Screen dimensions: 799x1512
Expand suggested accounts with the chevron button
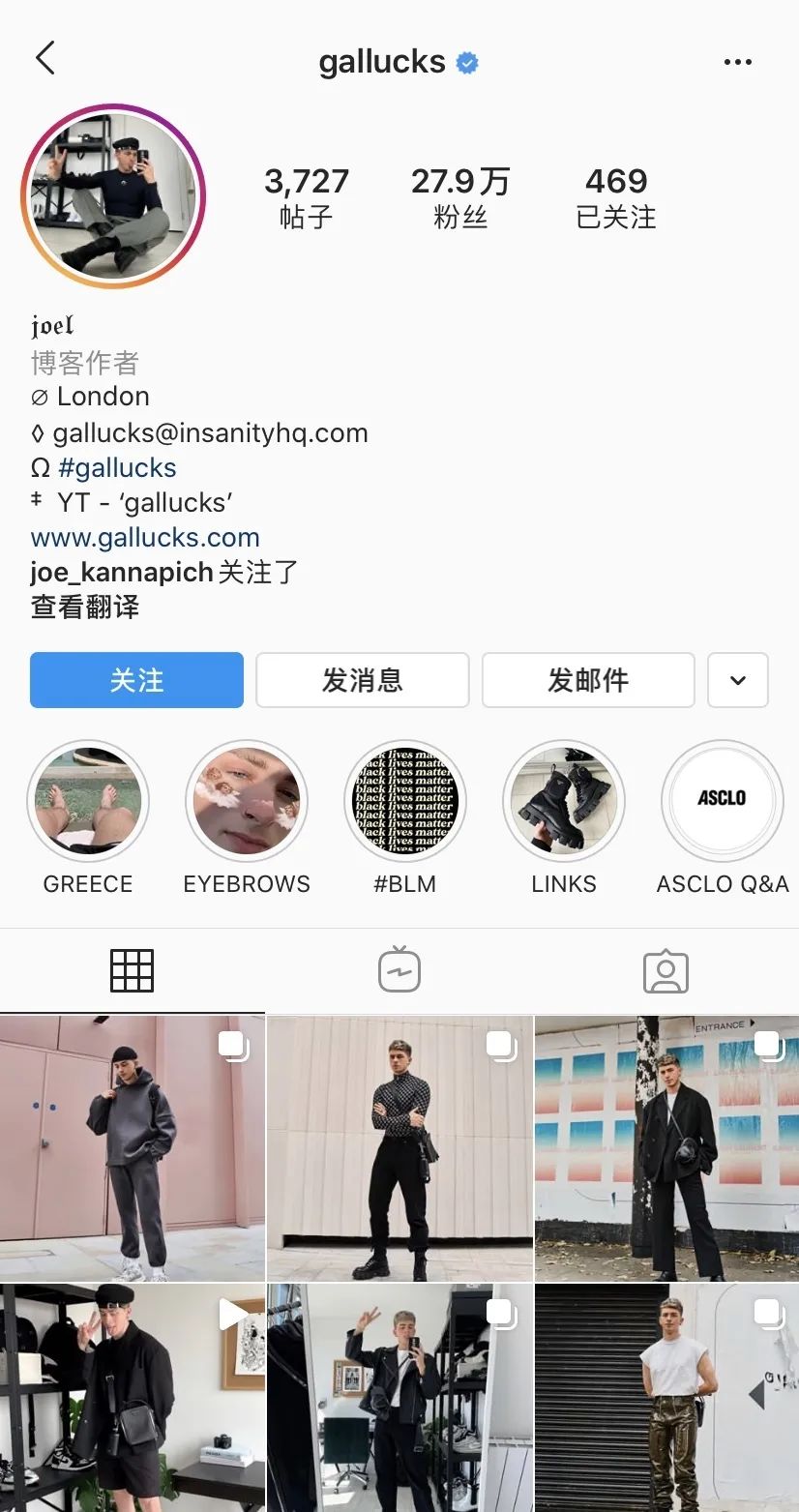pyautogui.click(x=737, y=680)
